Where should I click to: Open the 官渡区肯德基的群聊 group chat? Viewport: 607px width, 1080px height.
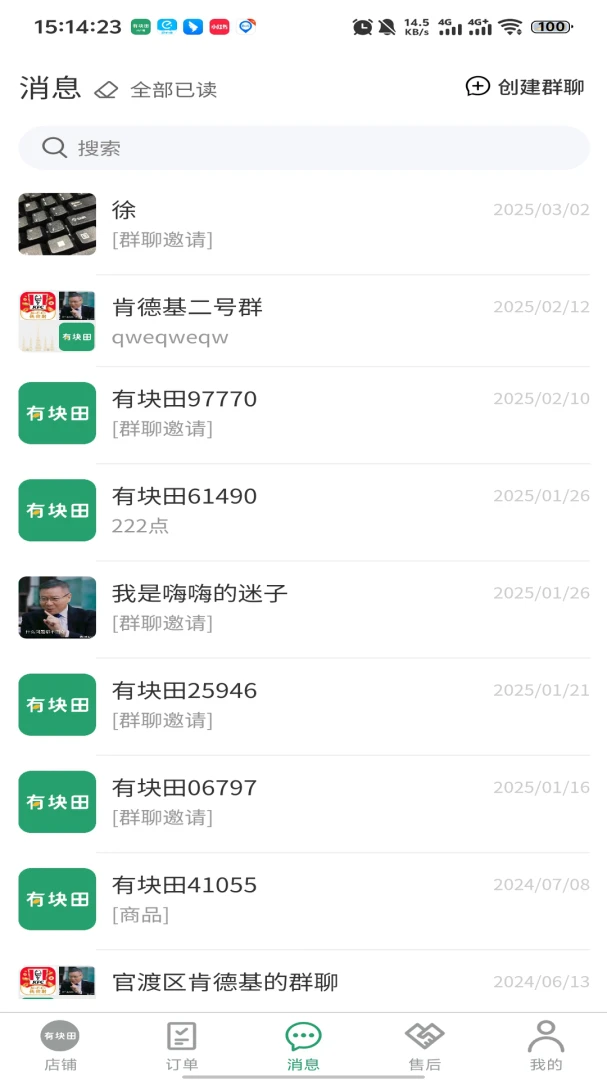click(304, 982)
